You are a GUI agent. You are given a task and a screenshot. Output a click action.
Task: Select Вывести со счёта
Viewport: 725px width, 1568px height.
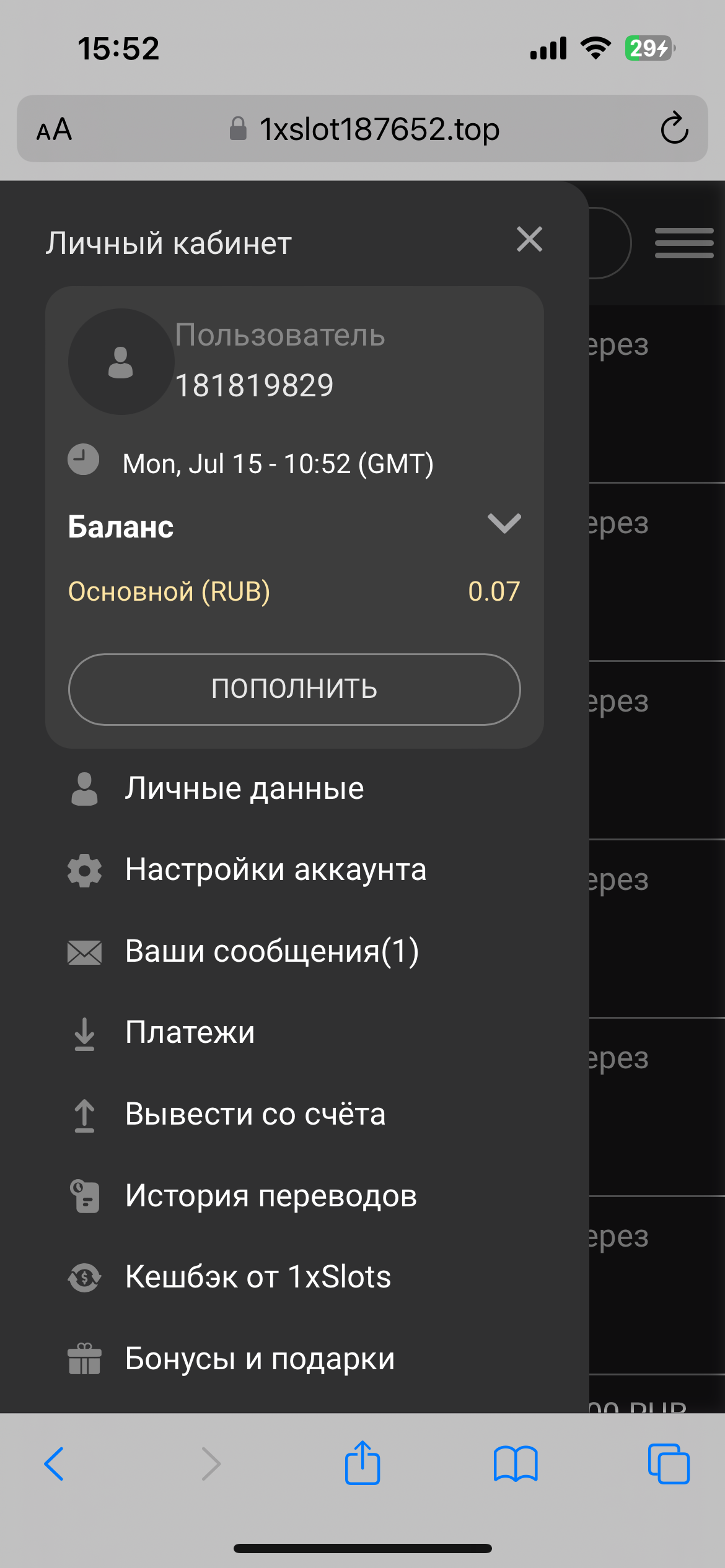[x=255, y=1114]
